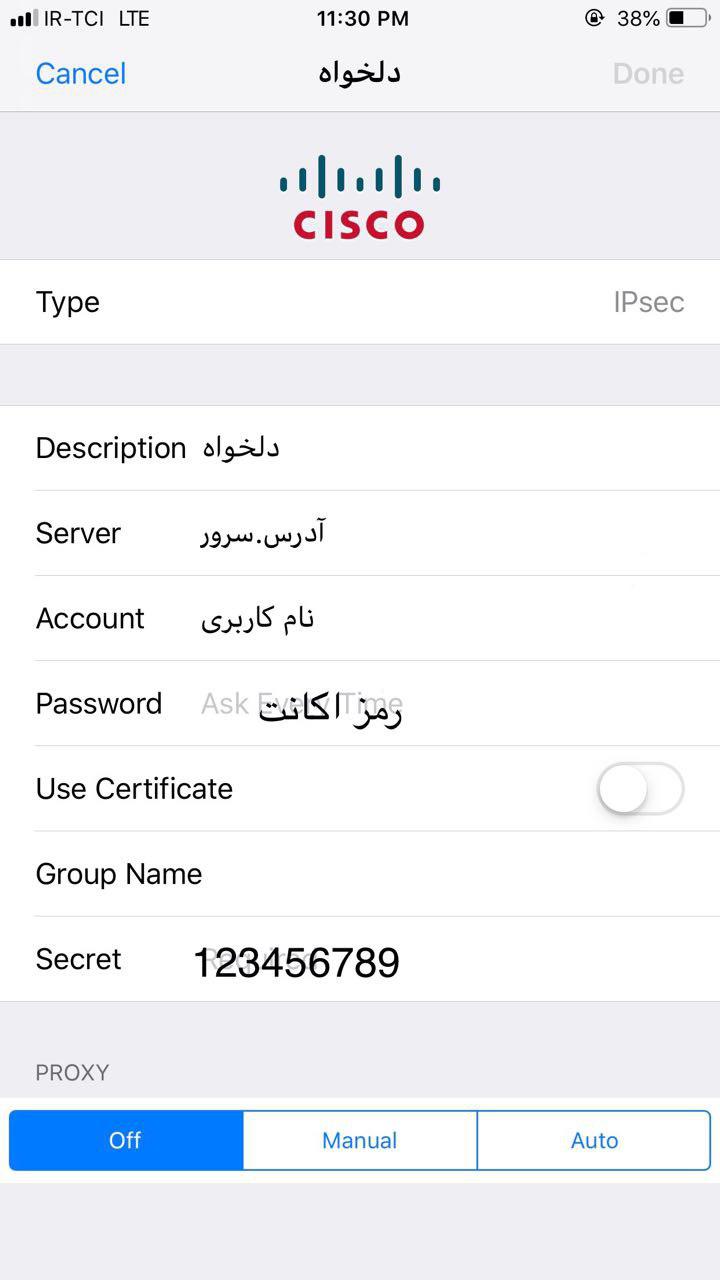Image resolution: width=720 pixels, height=1280 pixels.
Task: Tap Done to save configuration
Action: pos(648,74)
